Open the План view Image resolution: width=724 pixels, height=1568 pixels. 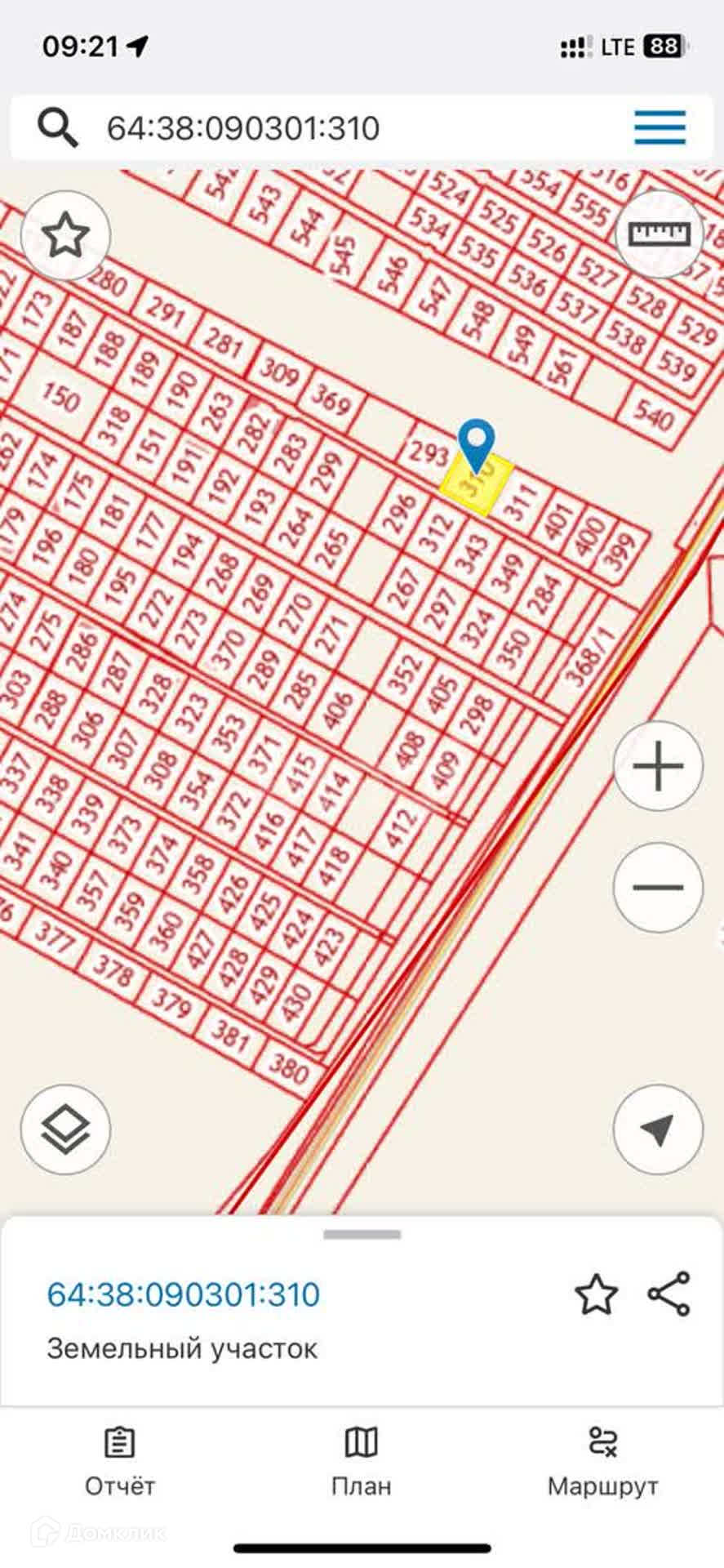361,1463
